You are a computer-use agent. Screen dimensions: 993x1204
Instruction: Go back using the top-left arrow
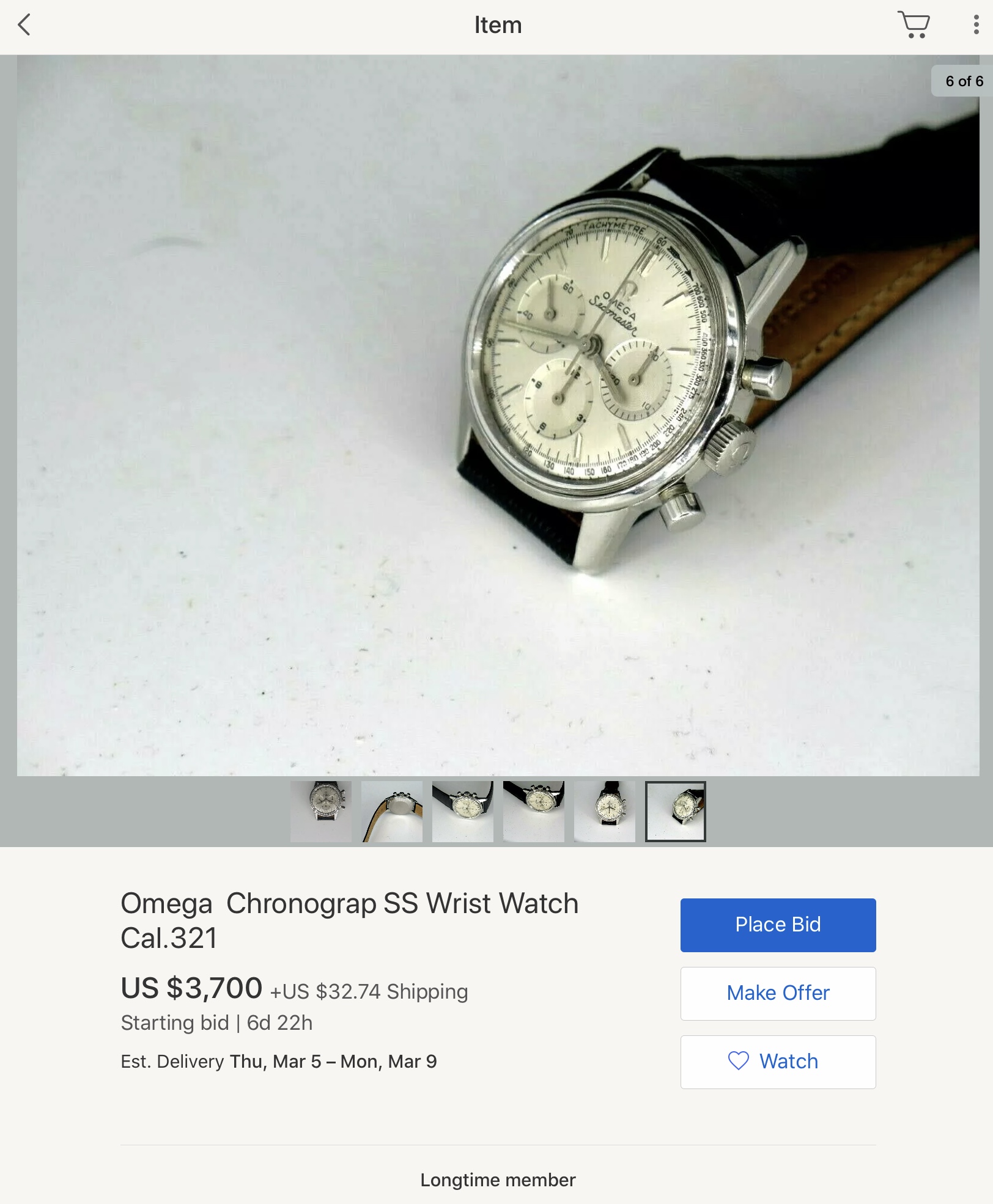tap(24, 25)
